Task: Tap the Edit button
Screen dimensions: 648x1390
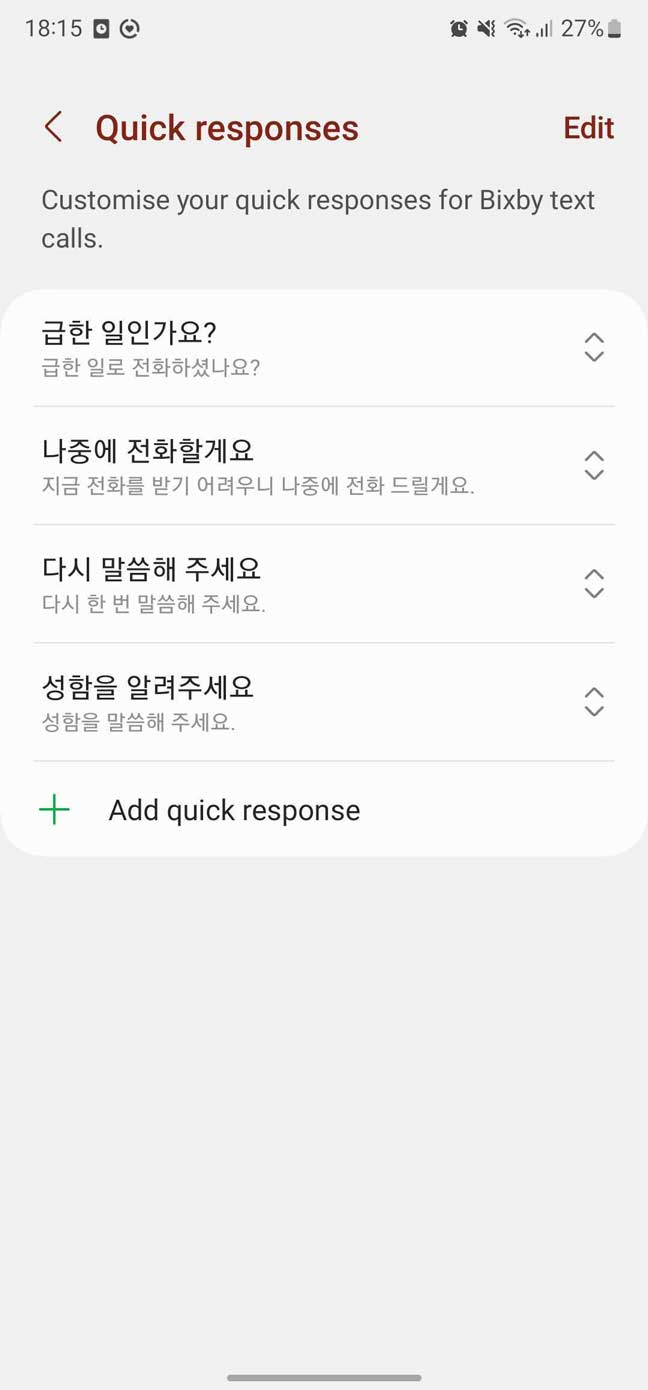Action: click(x=588, y=128)
